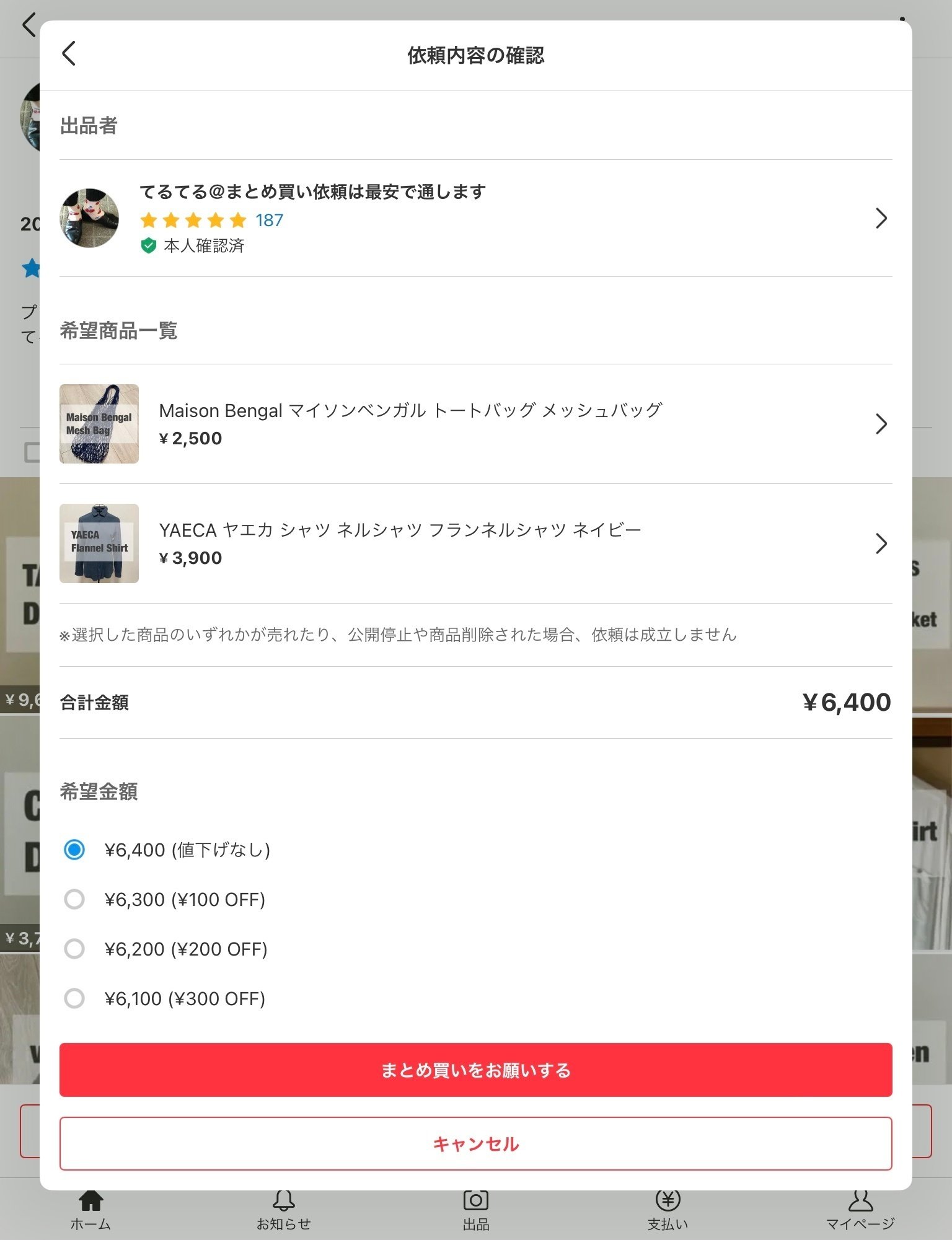Open notifications via the お知らせ bell icon
The image size is (952, 1240).
coord(284,1200)
